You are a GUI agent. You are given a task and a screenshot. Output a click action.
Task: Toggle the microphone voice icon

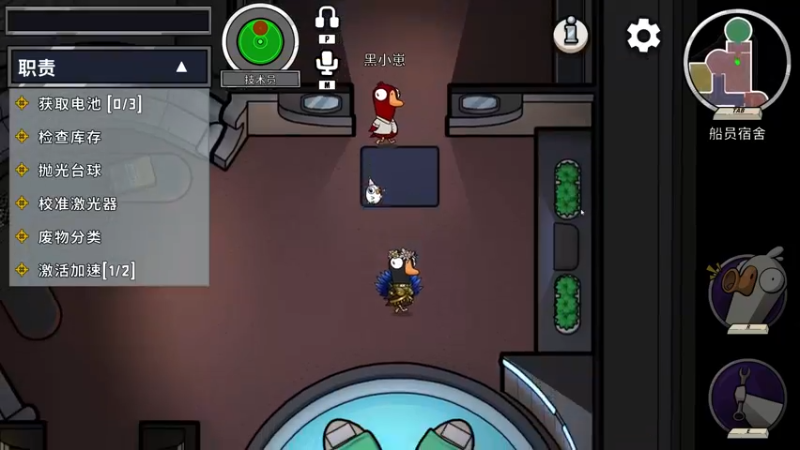point(327,64)
